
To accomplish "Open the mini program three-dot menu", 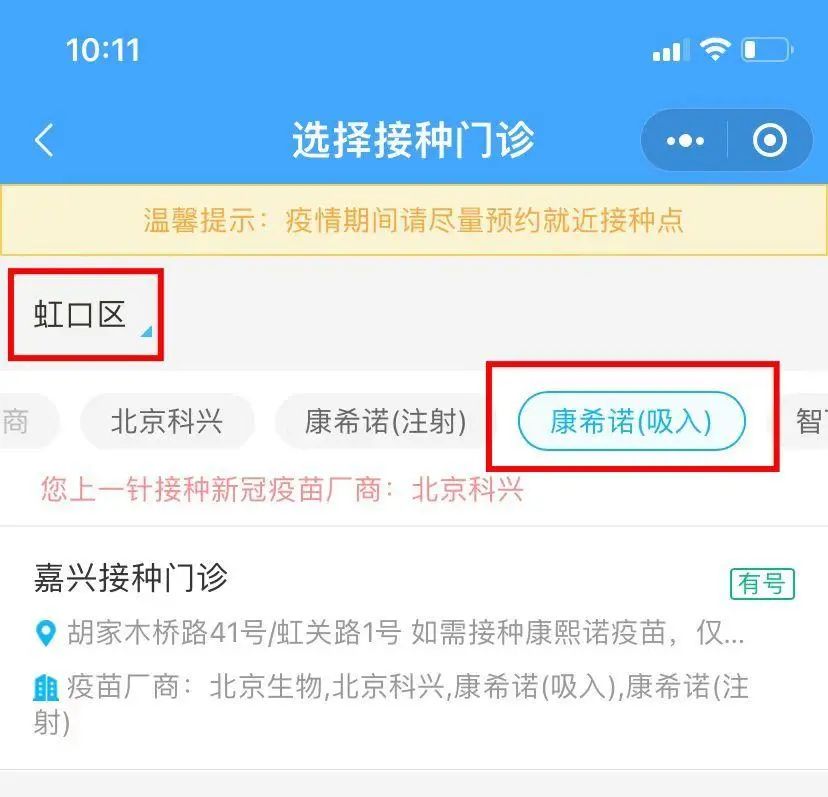I will point(685,141).
